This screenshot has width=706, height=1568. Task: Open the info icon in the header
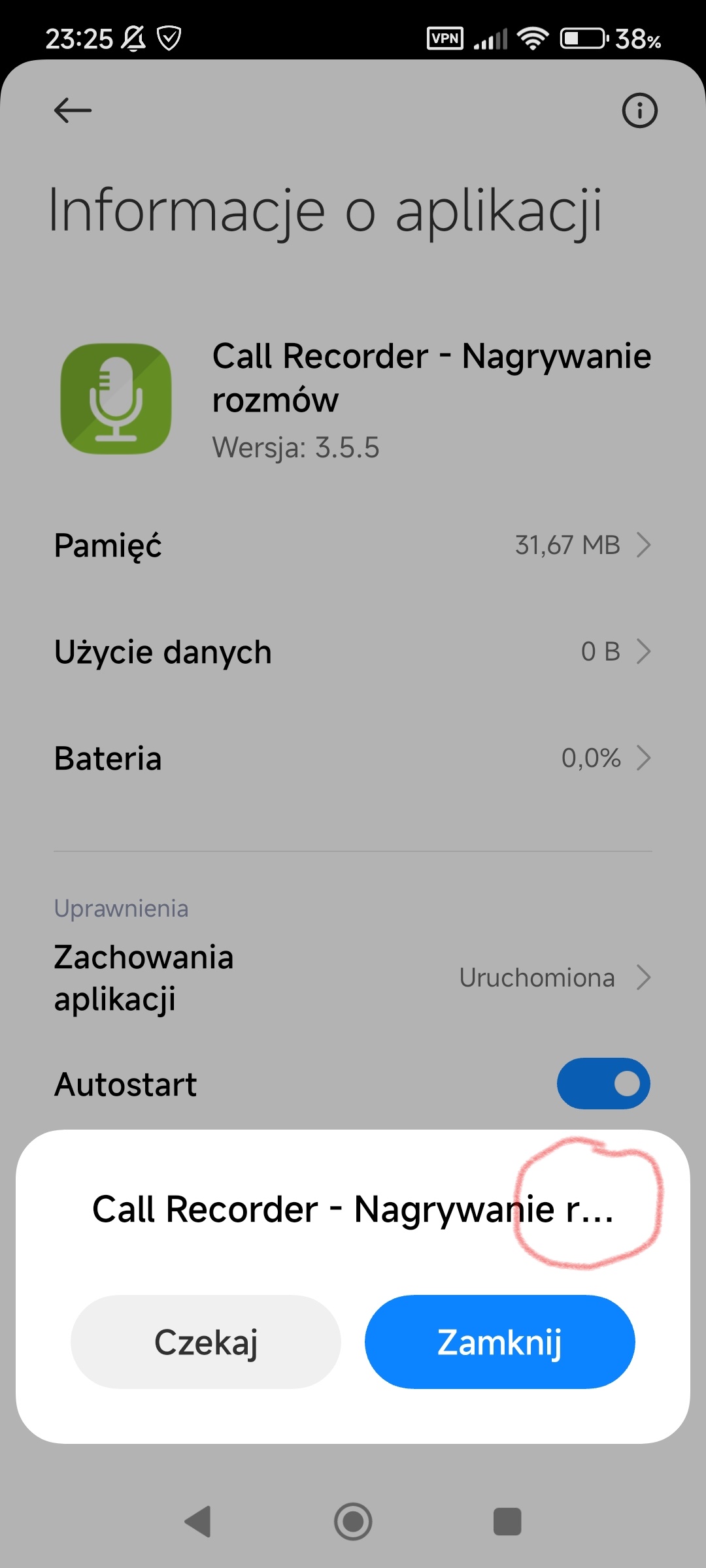[639, 110]
